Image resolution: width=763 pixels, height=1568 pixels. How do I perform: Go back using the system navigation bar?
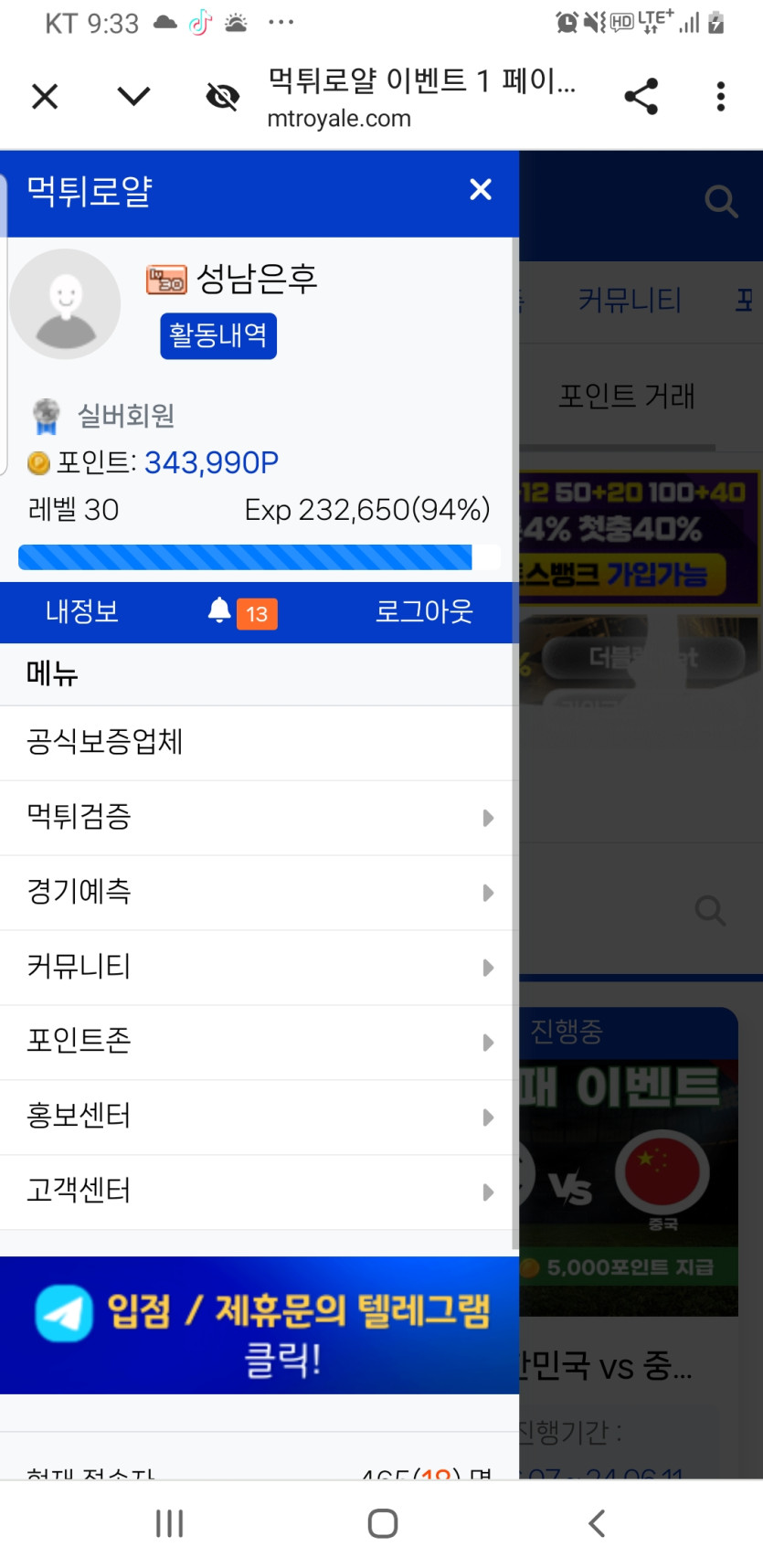point(597,1523)
